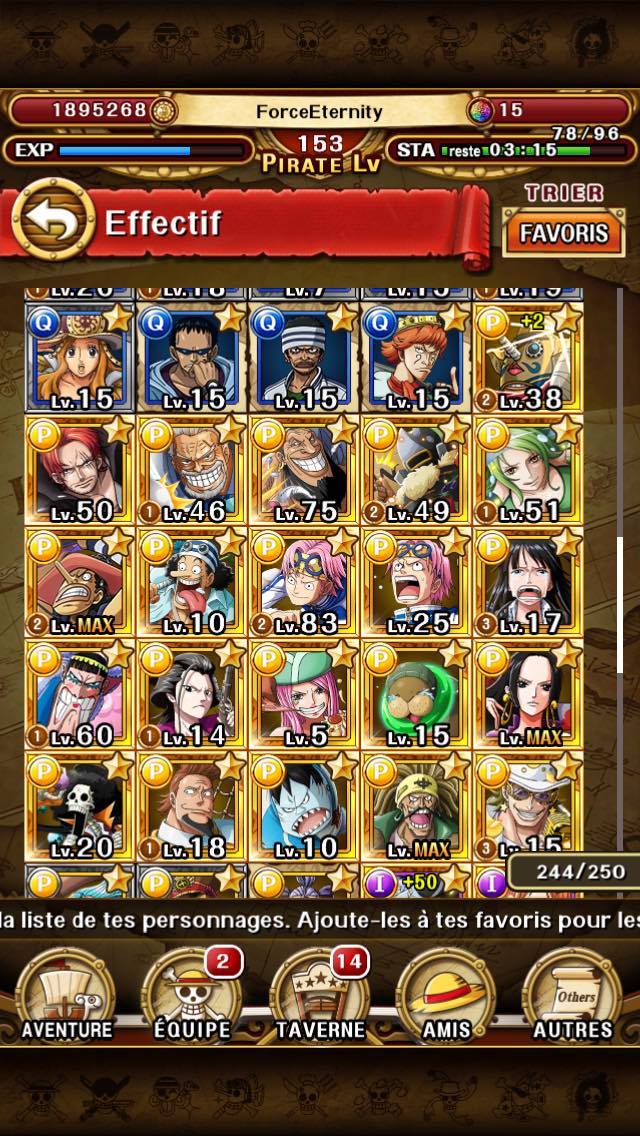Screen dimensions: 640x1136
Task: Open the pink-haired character at Lv.83
Action: (304, 583)
